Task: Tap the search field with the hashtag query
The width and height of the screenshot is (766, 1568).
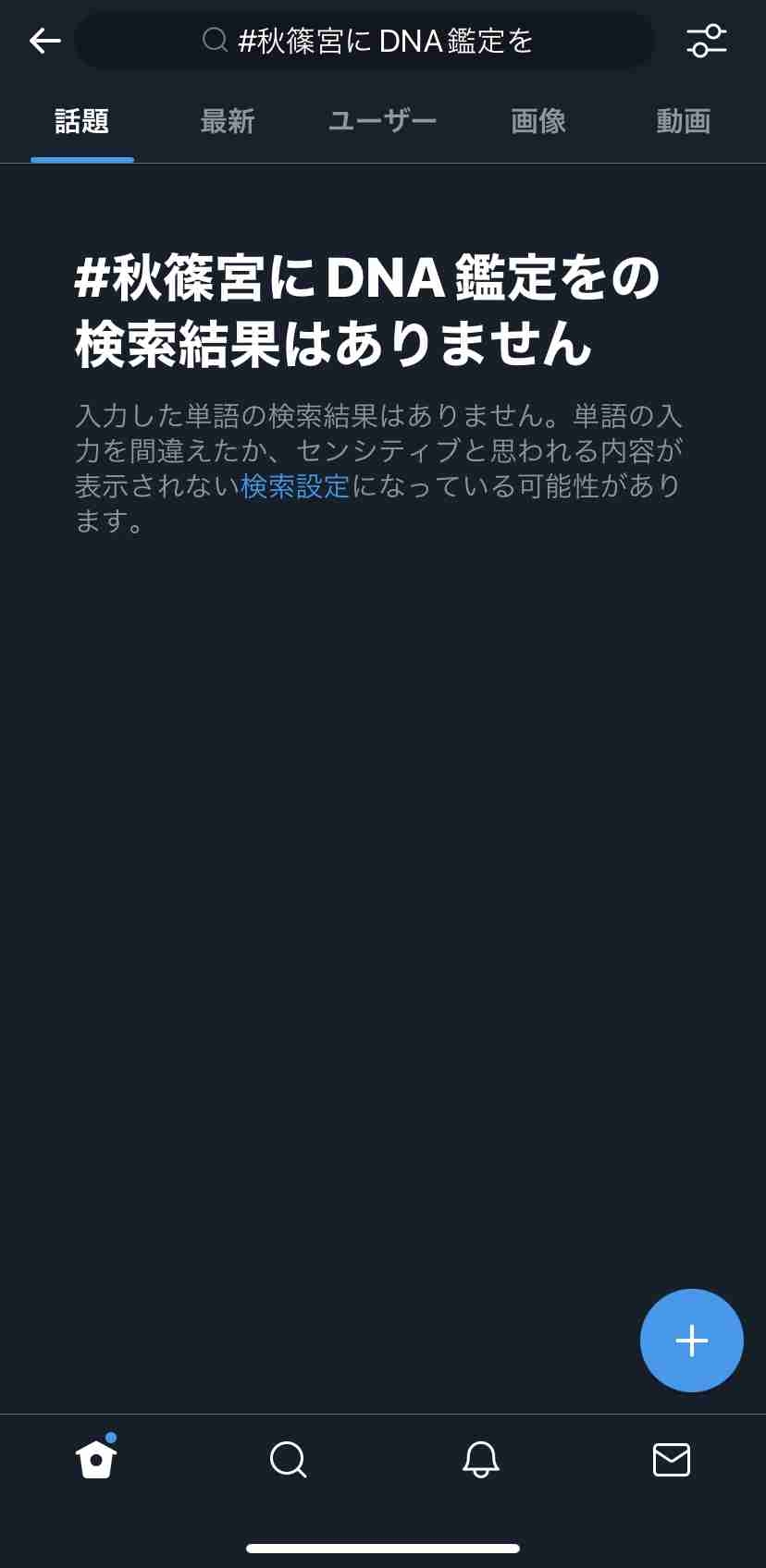Action: click(364, 41)
